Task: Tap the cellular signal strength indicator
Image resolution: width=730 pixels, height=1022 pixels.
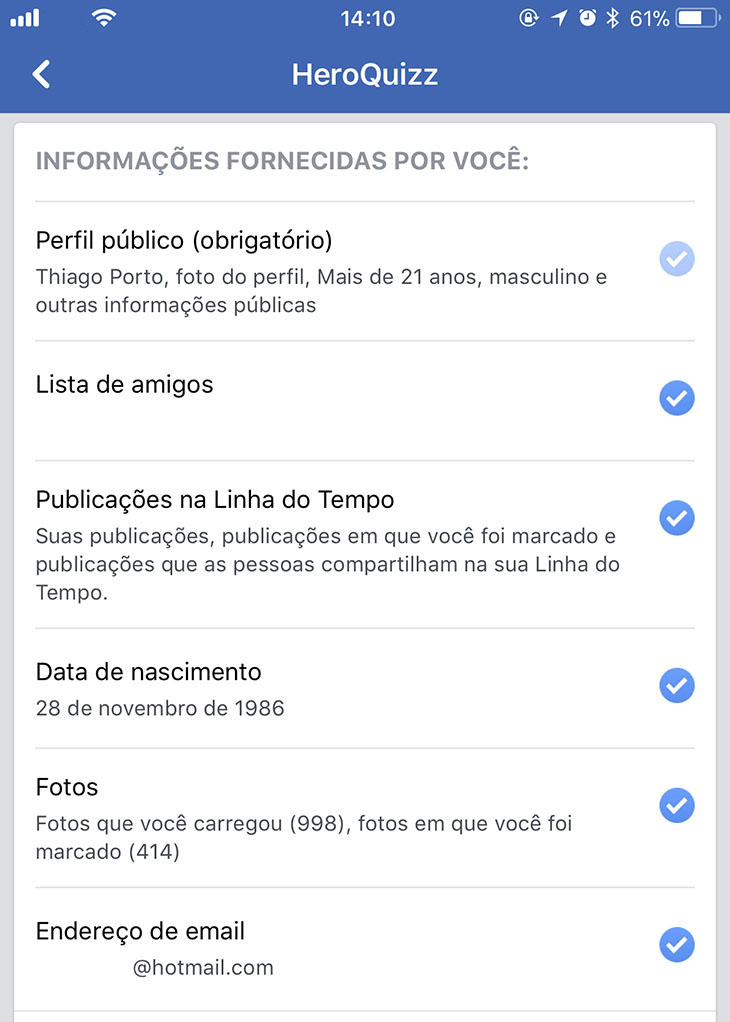Action: 23,17
